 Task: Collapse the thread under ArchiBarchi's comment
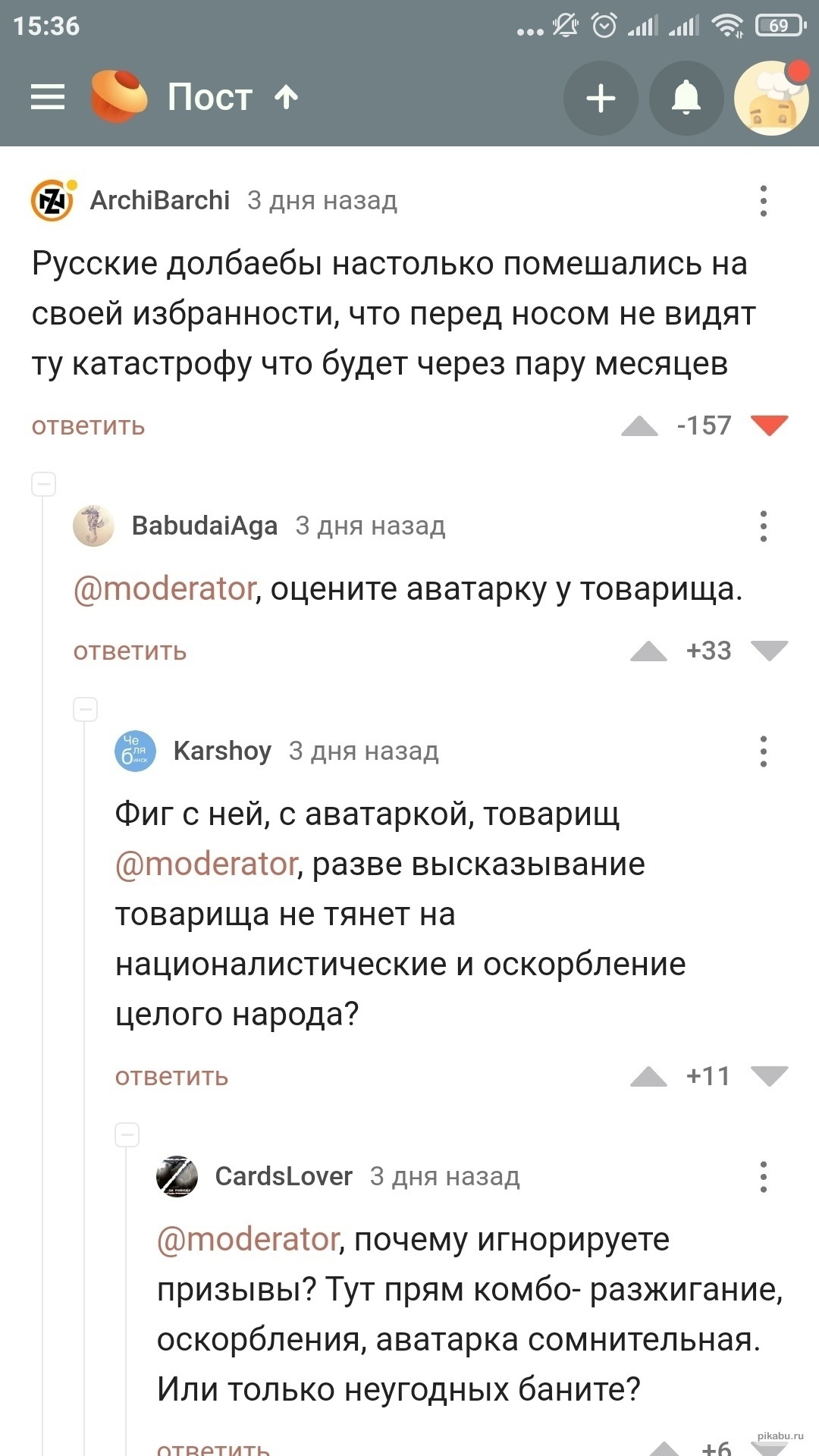(44, 484)
